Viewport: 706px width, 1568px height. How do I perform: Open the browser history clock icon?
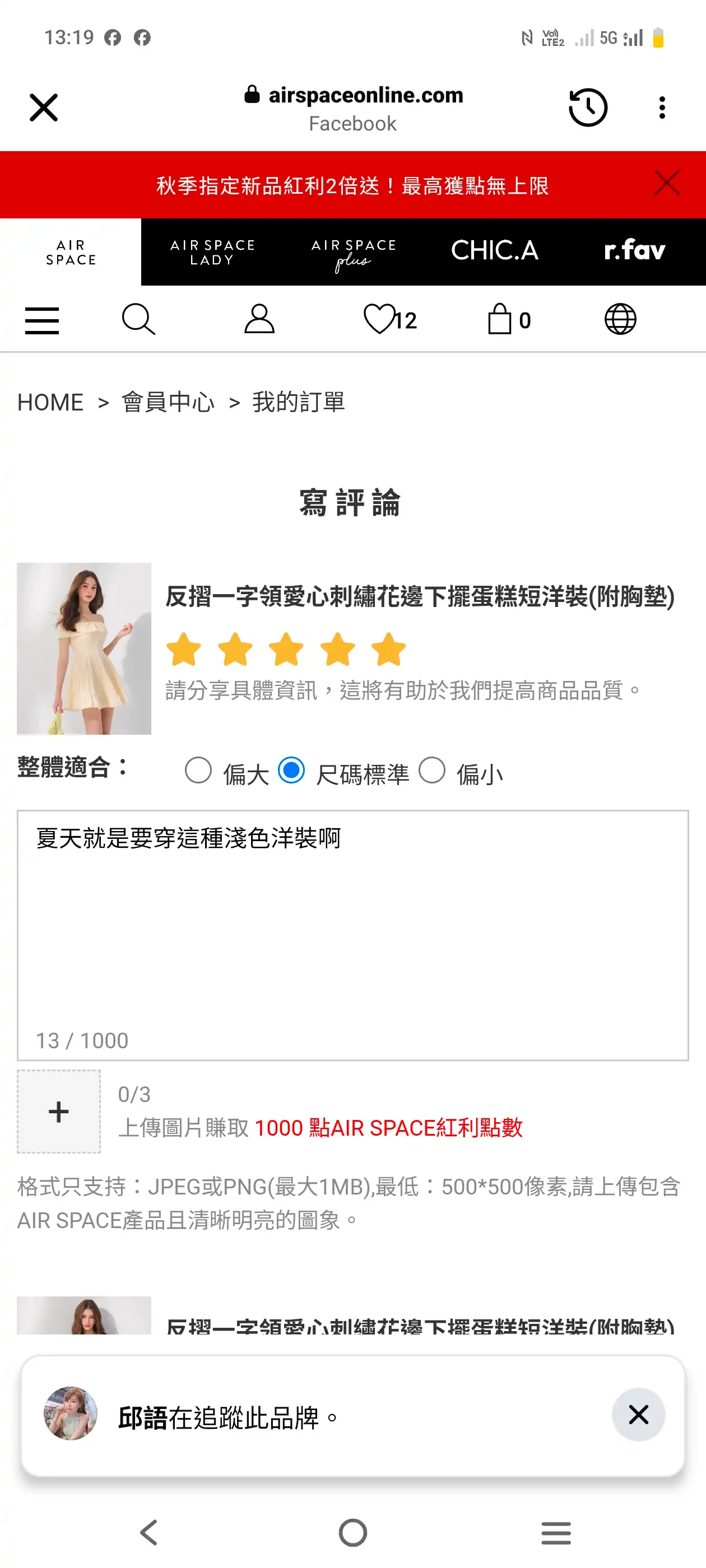pyautogui.click(x=588, y=108)
